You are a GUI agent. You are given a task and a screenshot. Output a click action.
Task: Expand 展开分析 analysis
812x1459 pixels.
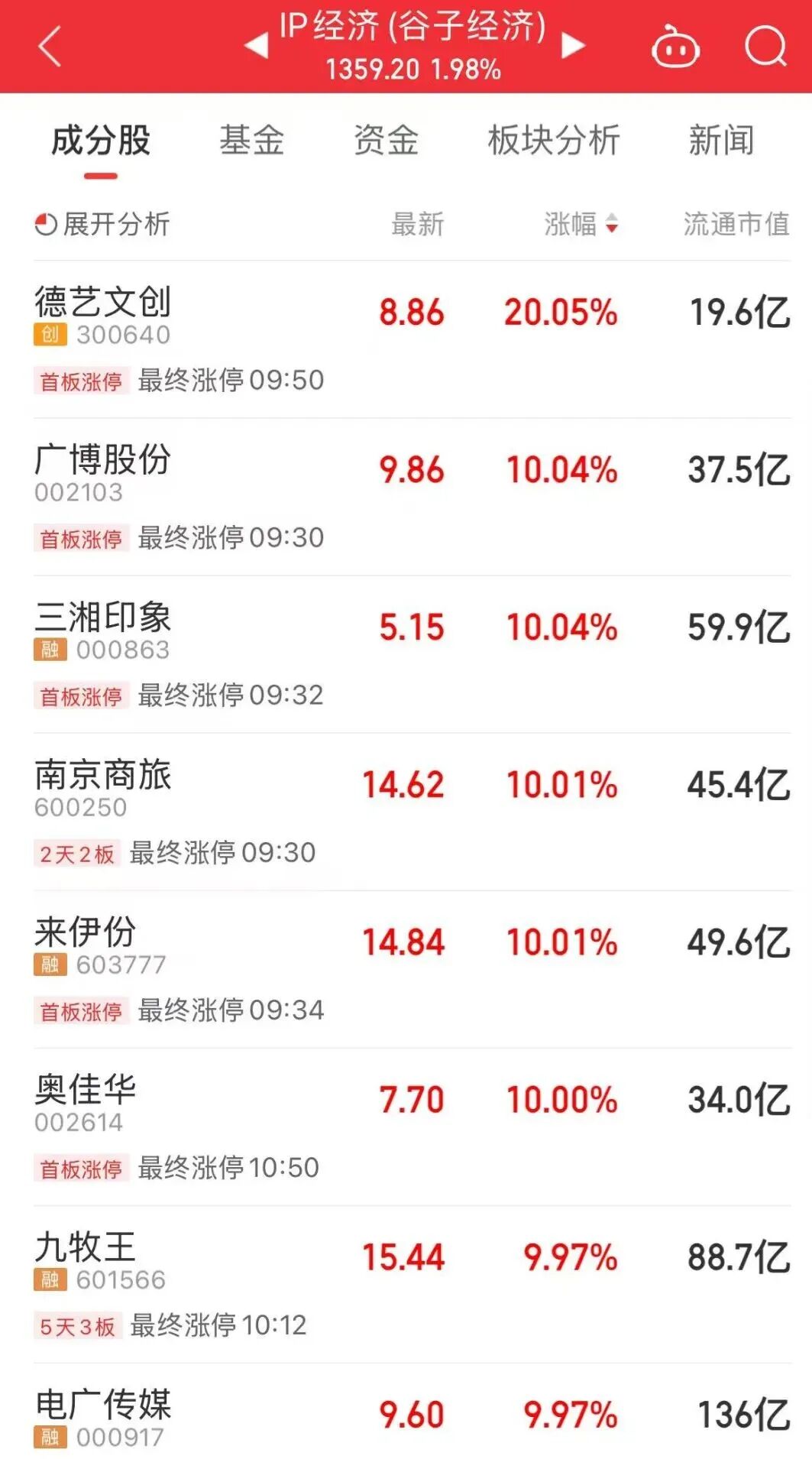102,225
